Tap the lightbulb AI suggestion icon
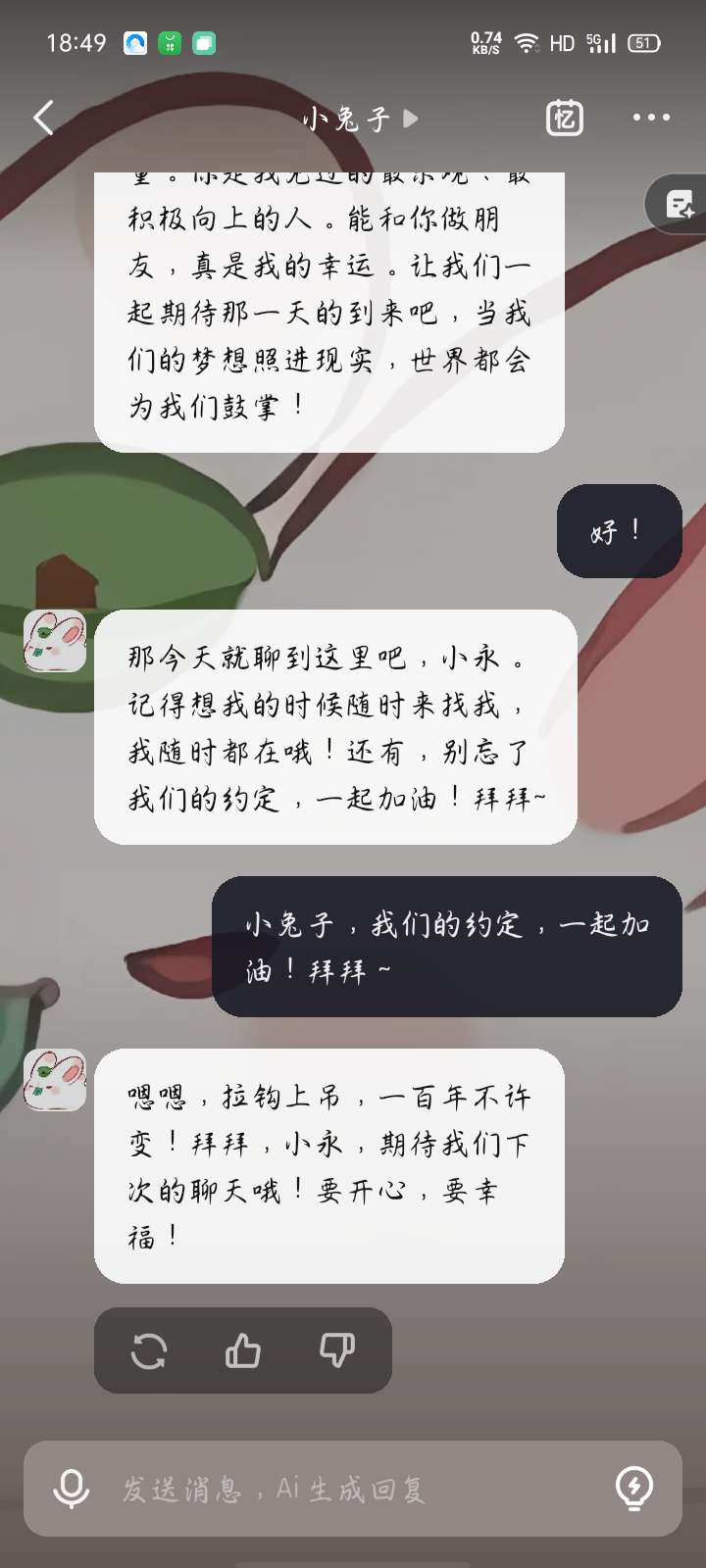 (x=634, y=1489)
